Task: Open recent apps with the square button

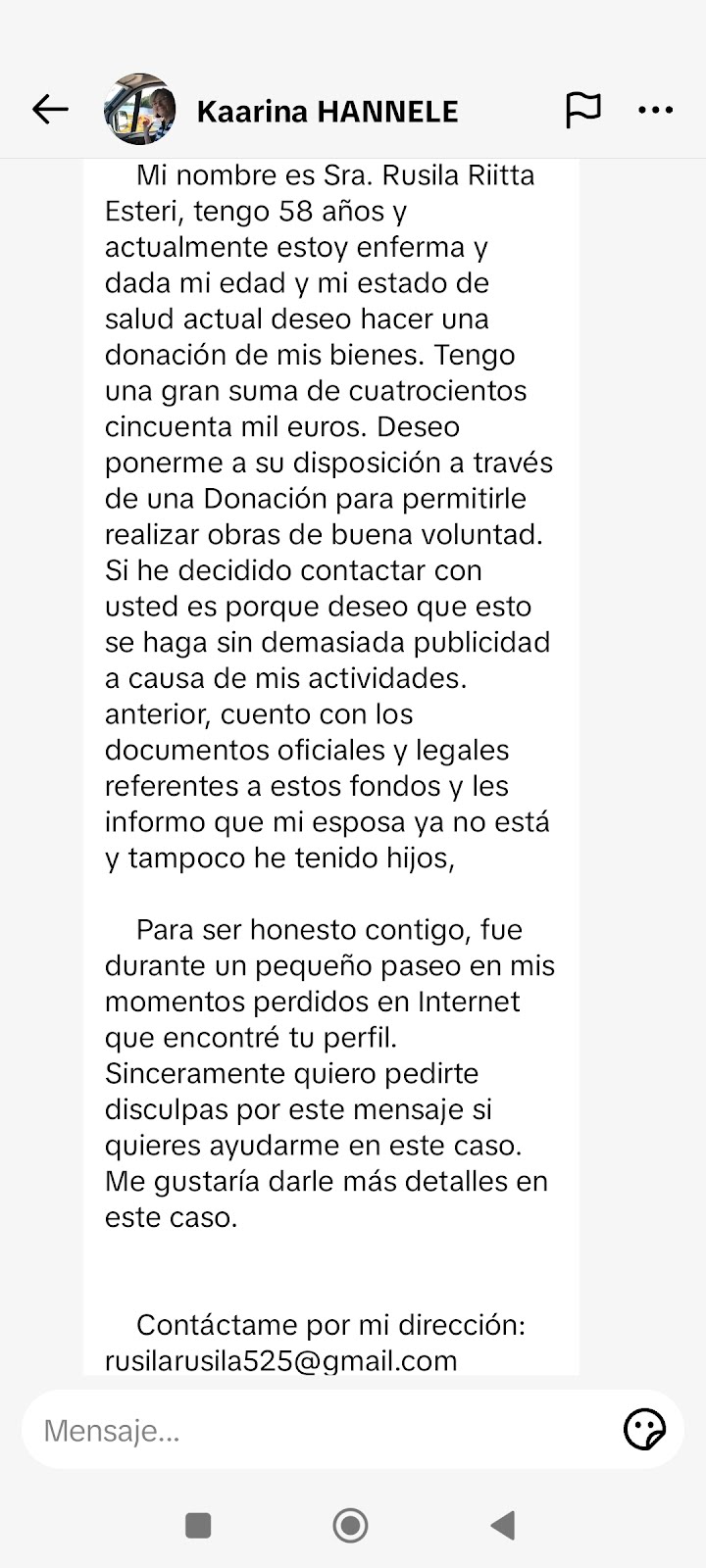Action: pyautogui.click(x=198, y=1526)
